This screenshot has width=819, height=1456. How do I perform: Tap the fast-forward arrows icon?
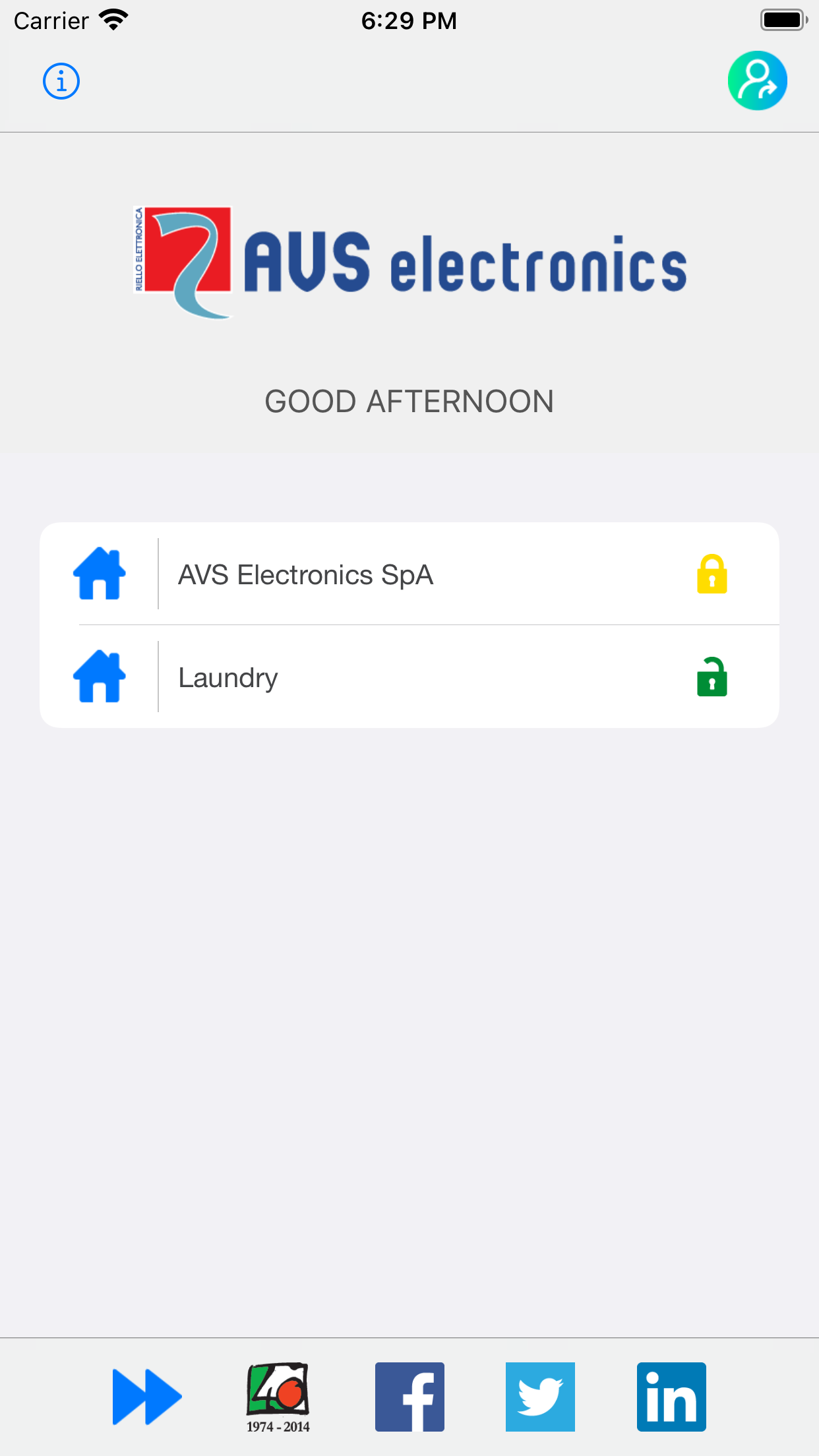(146, 1397)
